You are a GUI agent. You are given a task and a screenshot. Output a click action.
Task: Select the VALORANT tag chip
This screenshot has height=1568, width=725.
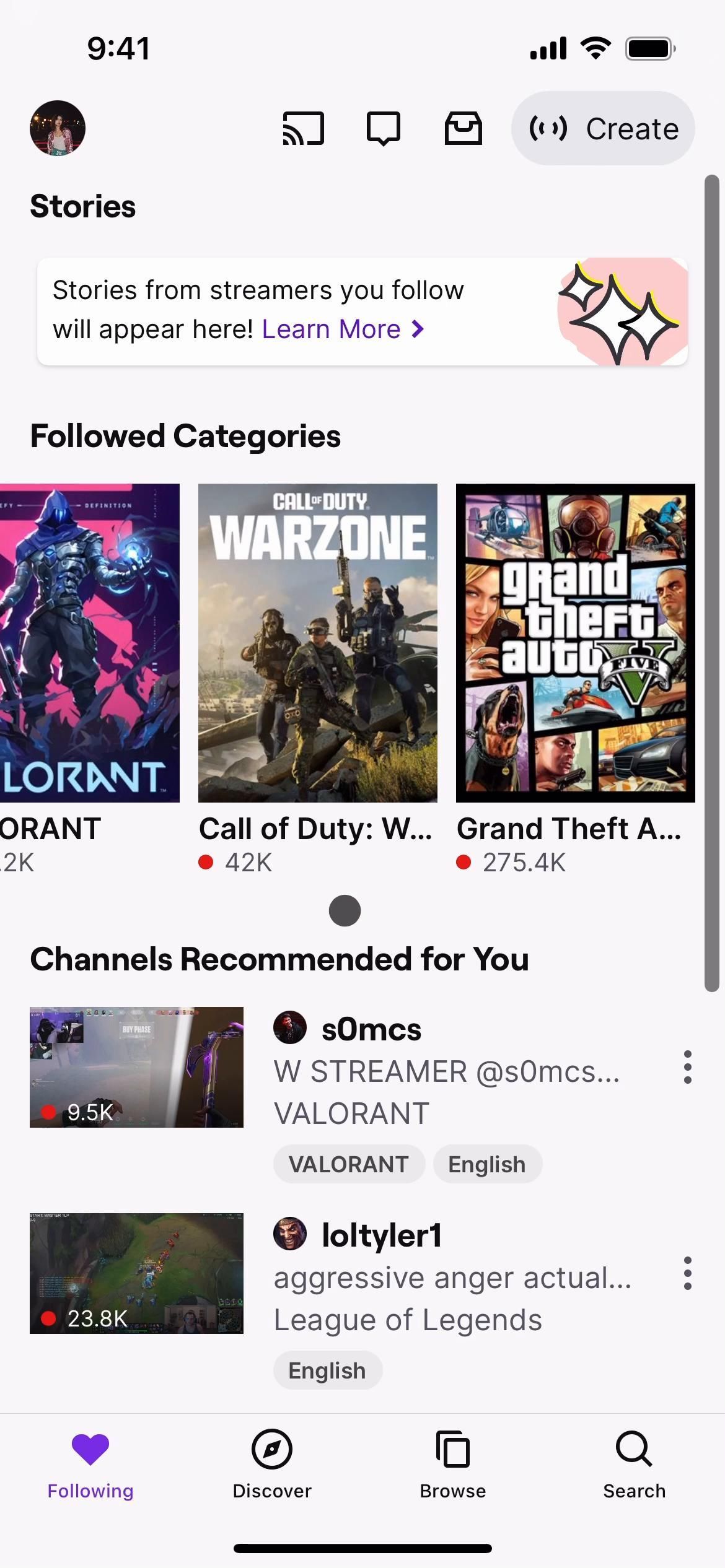tap(349, 1164)
